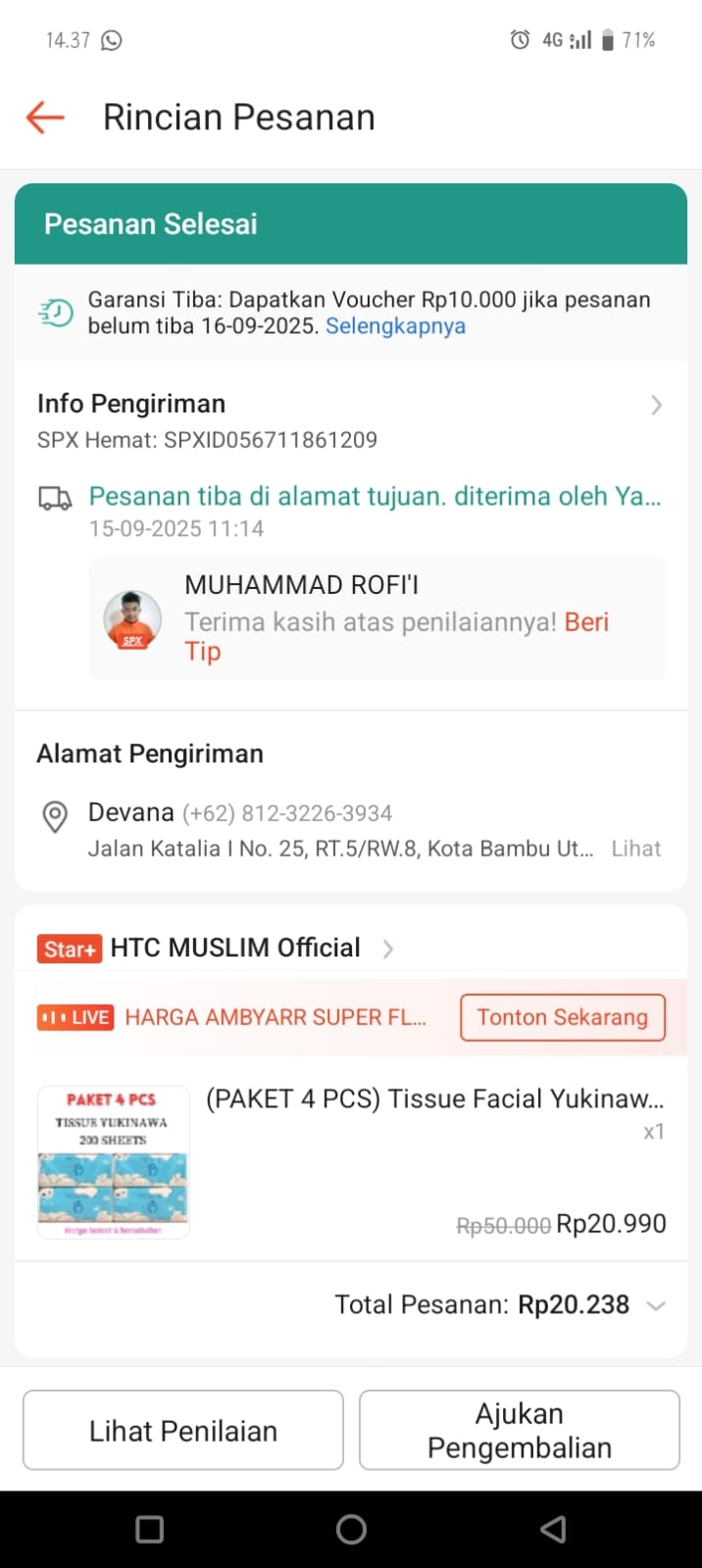Go back from Rincian Pesanan

click(x=45, y=118)
